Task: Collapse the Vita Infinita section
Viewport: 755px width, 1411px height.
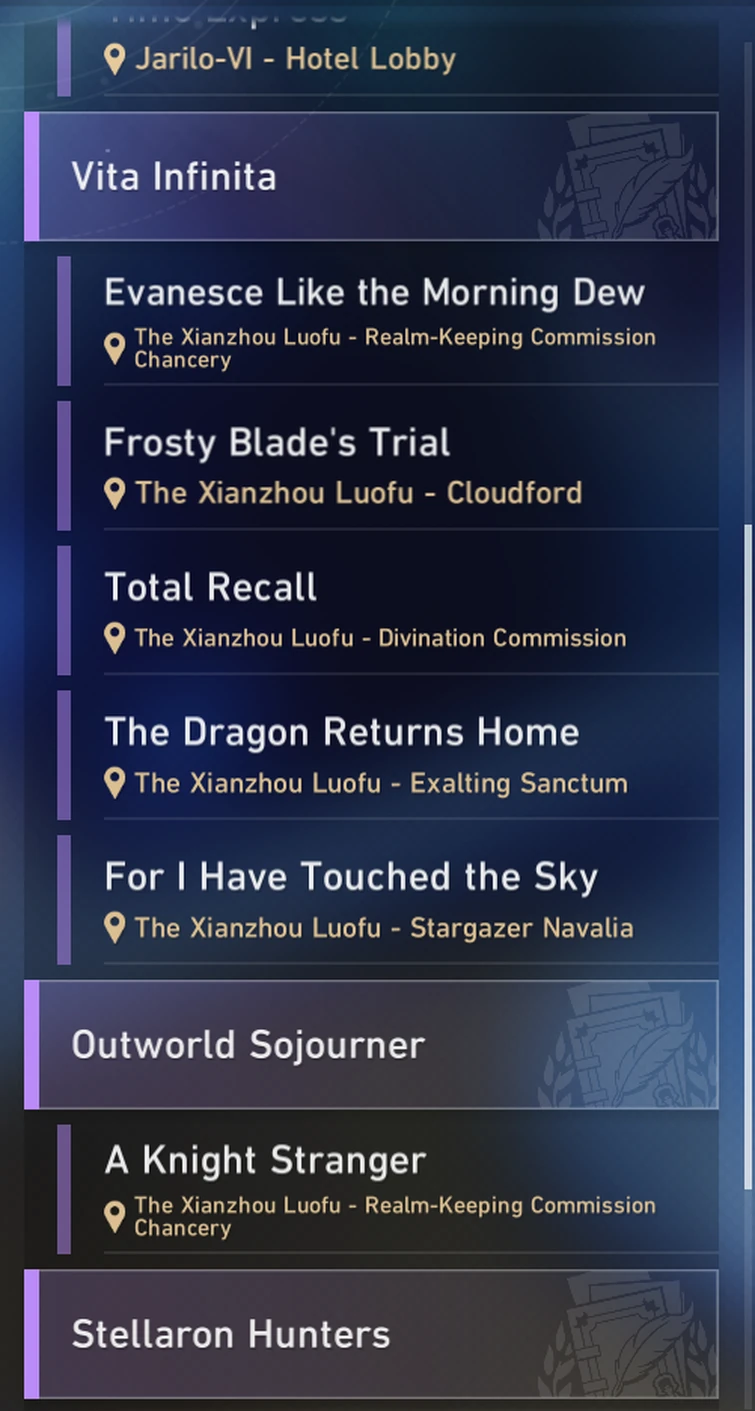Action: click(370, 177)
